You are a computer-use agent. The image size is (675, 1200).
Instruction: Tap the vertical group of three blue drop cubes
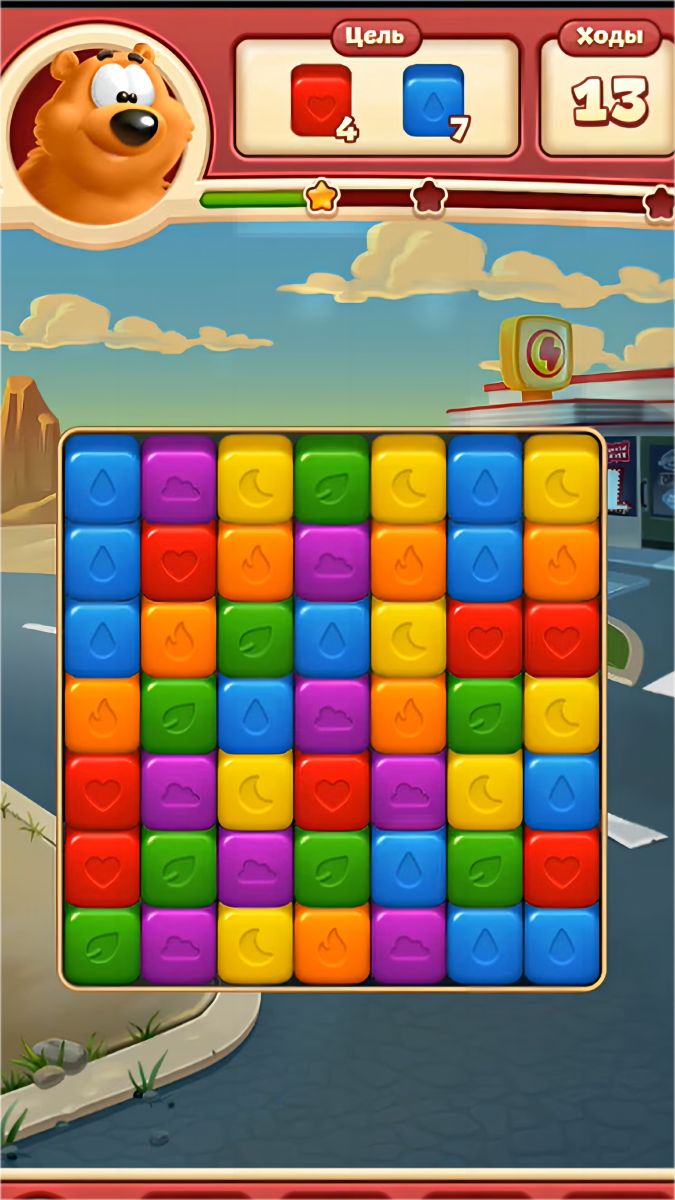pos(102,555)
